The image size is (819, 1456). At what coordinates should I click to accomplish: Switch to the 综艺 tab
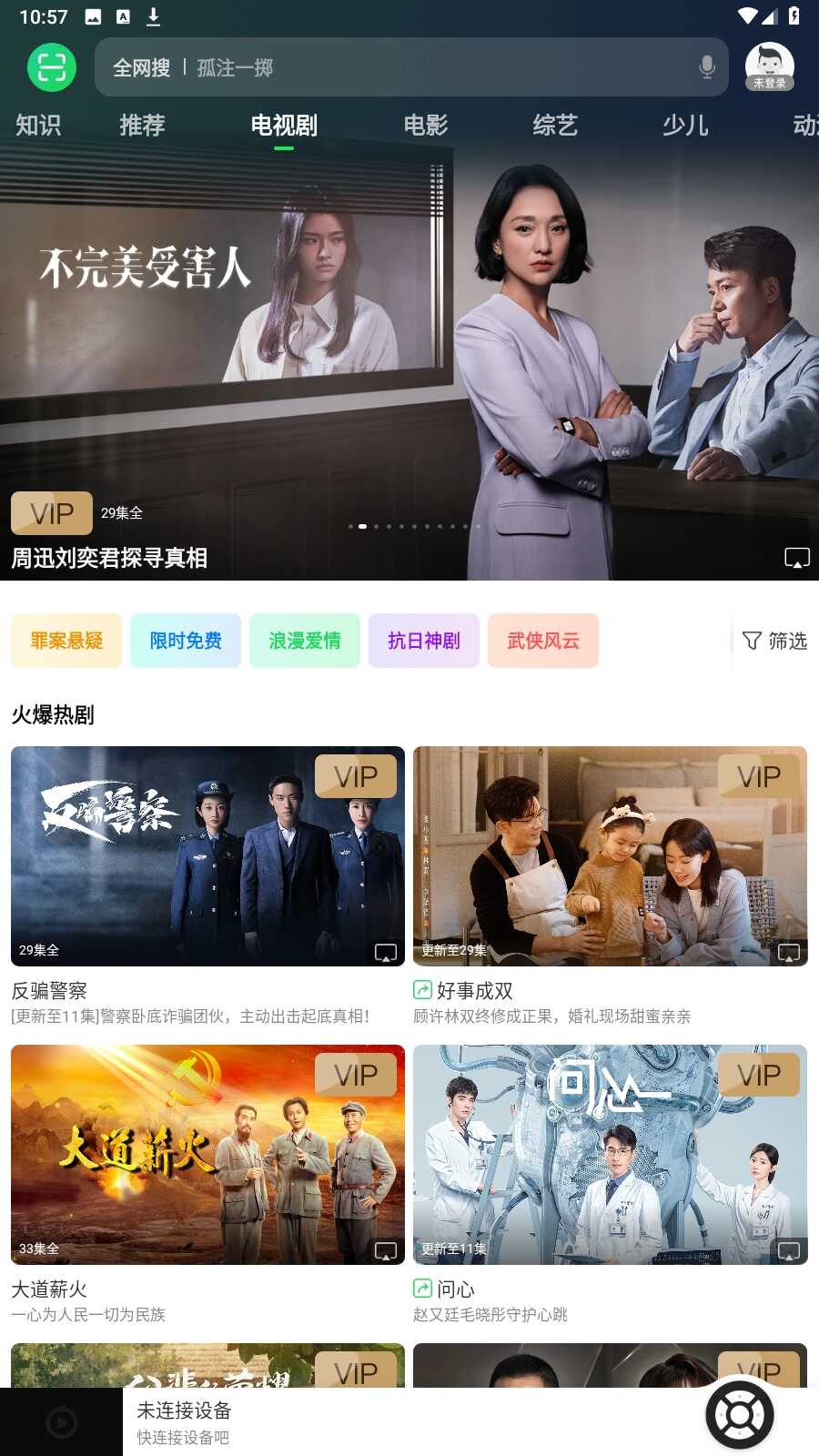click(x=555, y=126)
